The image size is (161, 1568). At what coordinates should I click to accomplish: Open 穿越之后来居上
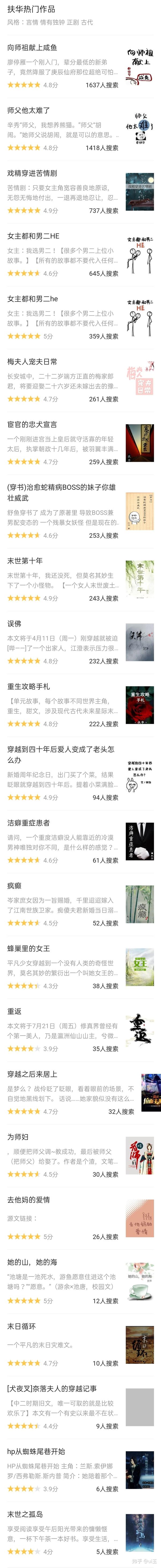pos(32,1073)
